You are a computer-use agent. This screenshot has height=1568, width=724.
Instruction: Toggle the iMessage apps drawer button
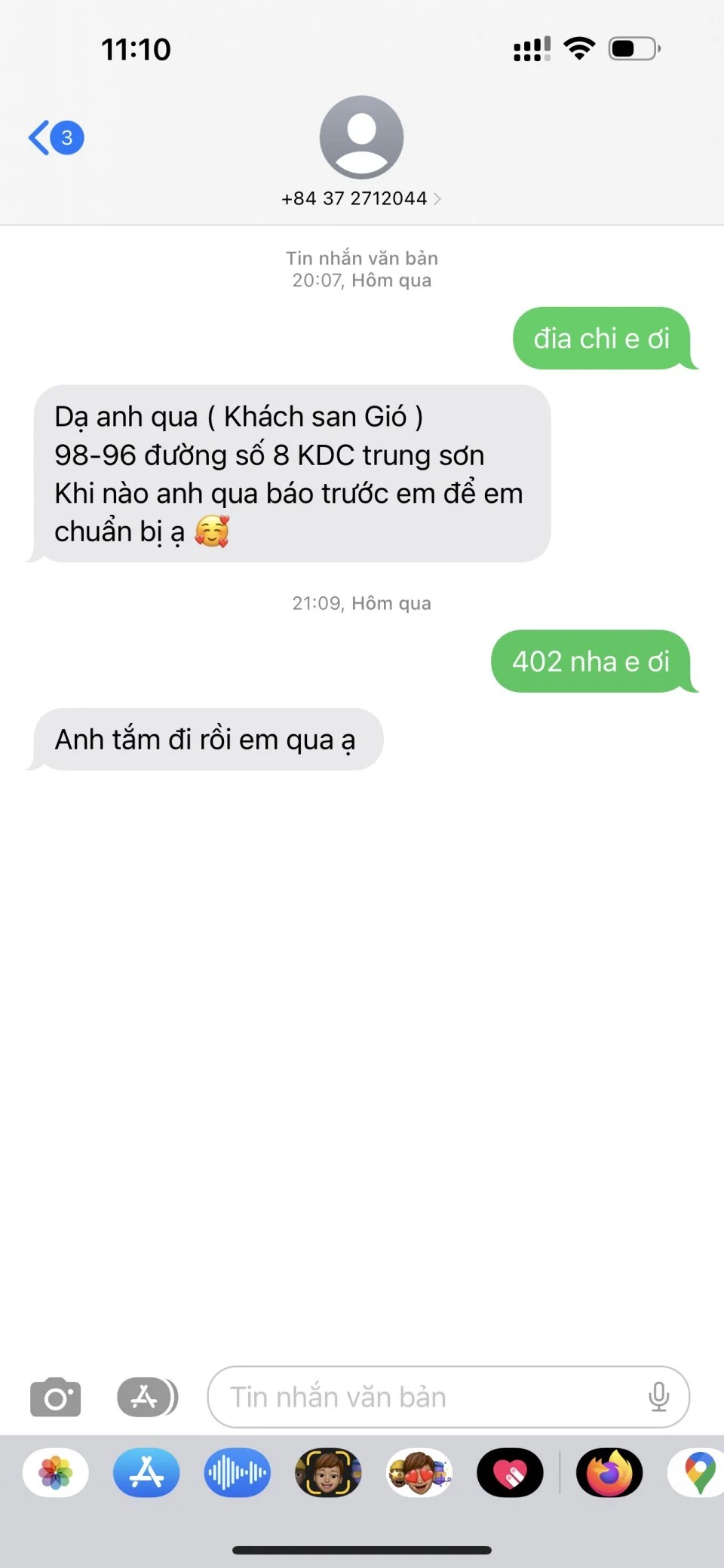[x=147, y=1397]
